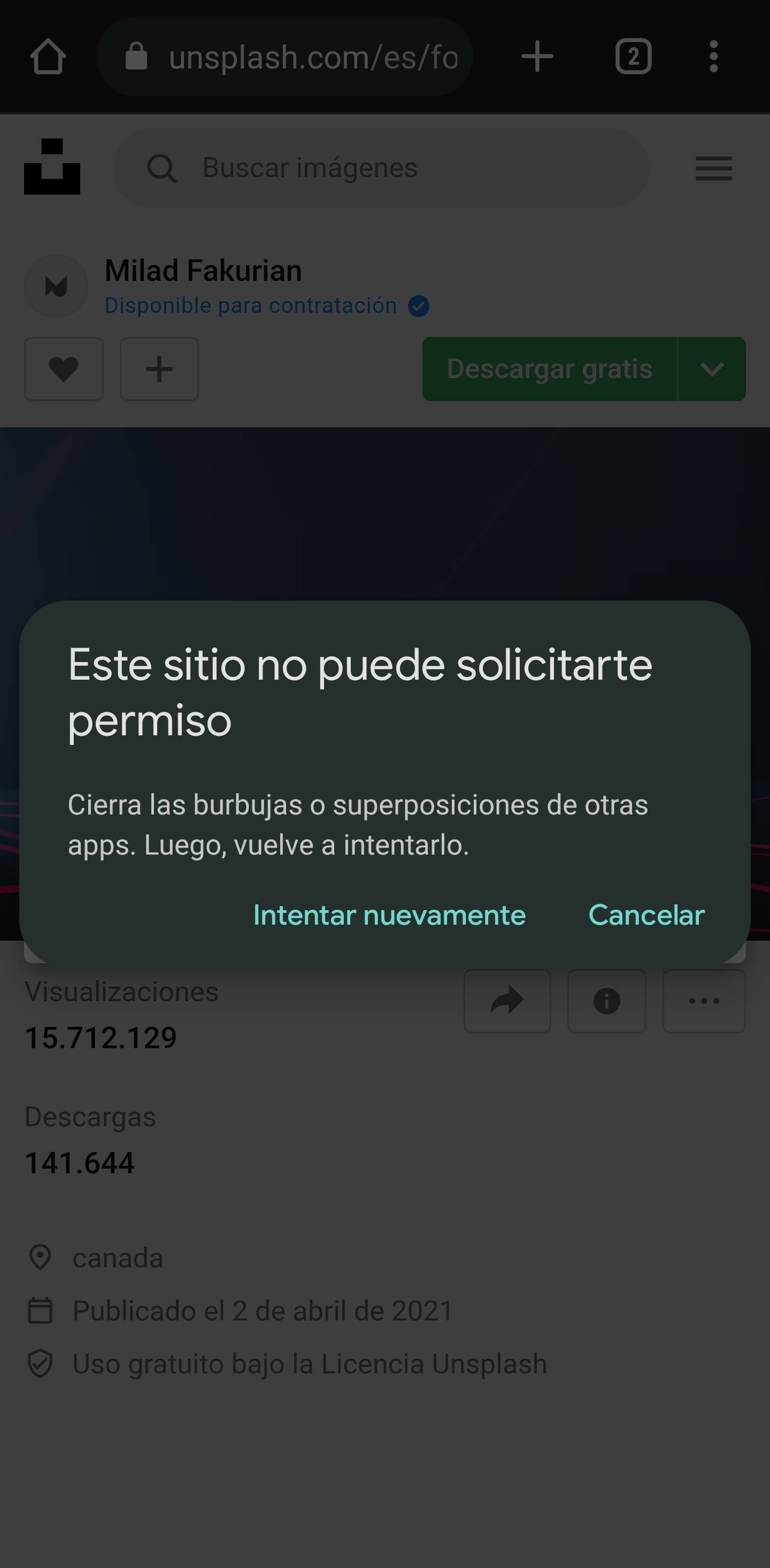Add photo to a collection via plus icon

click(x=159, y=370)
